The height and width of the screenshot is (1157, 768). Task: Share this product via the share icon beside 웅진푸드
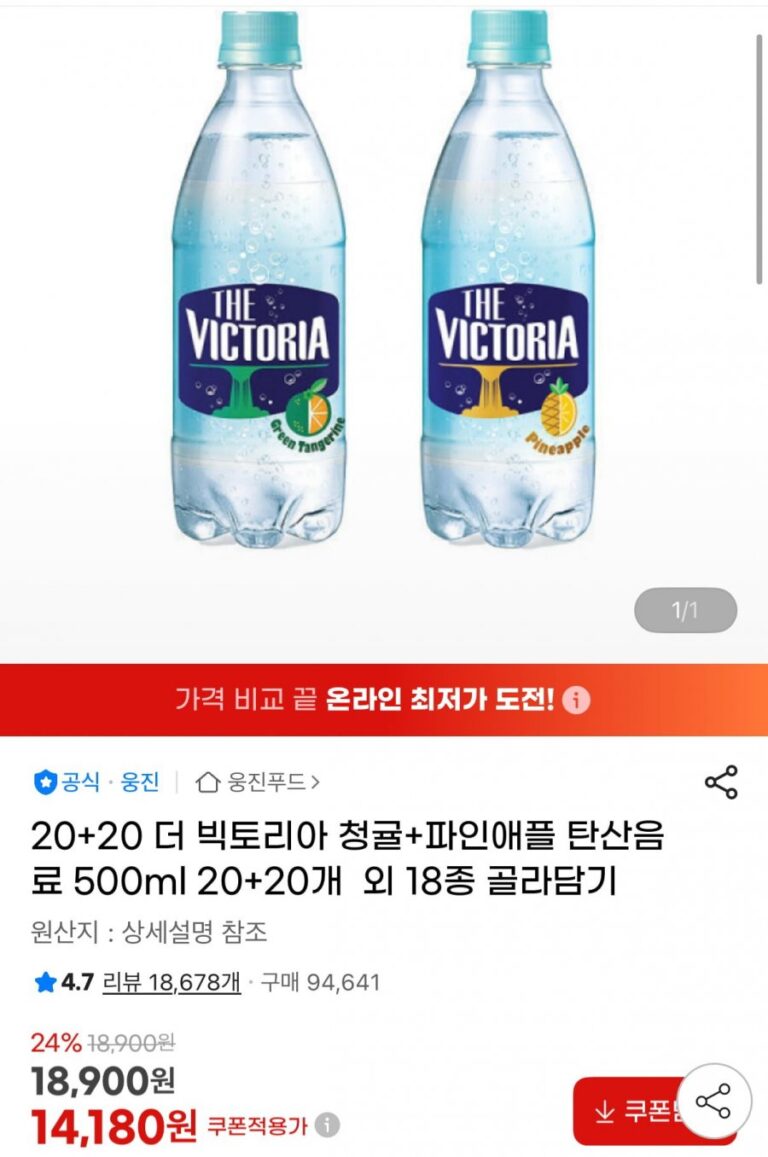coord(721,782)
